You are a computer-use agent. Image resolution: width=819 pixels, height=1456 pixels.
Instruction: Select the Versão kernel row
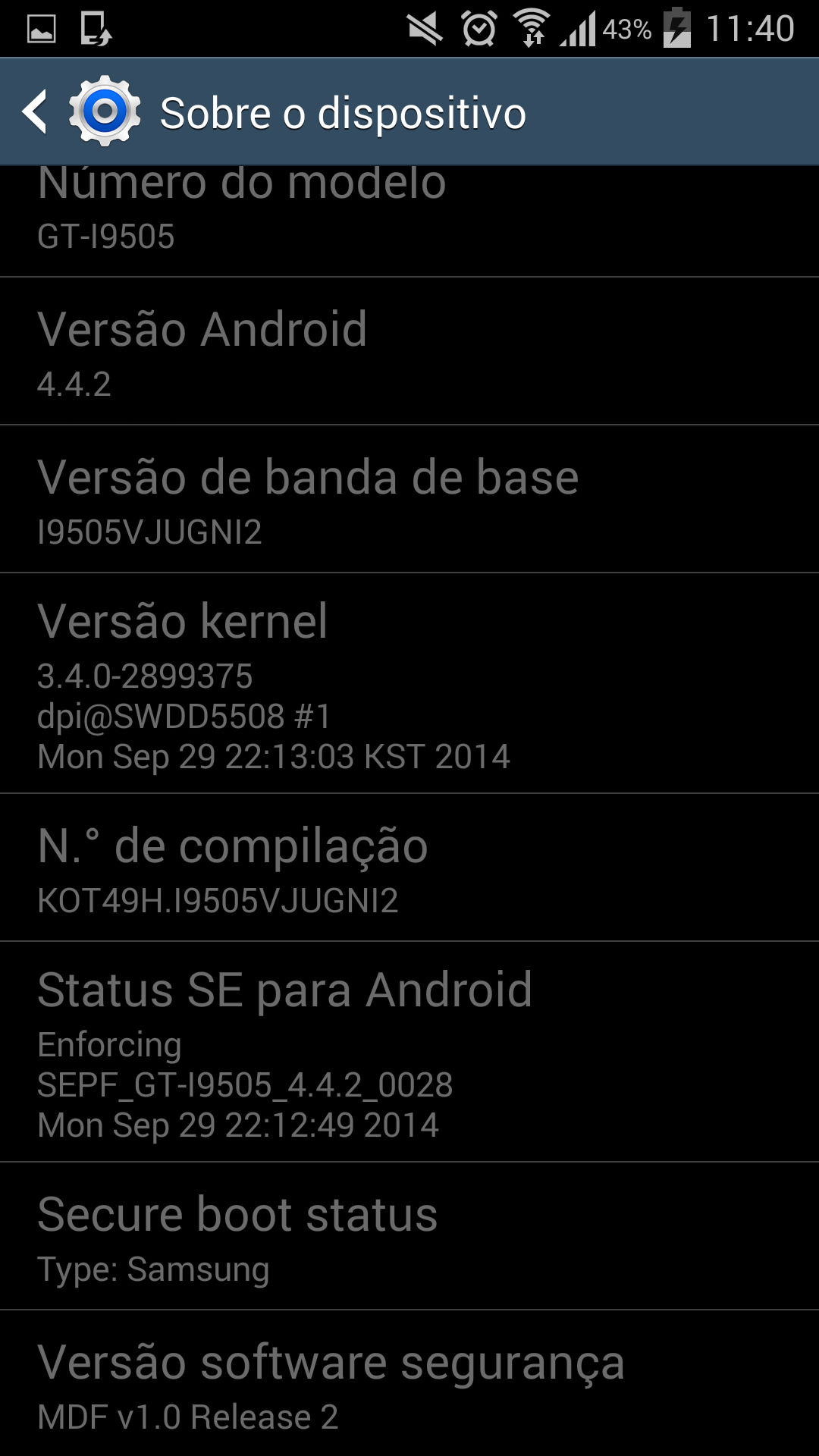[x=409, y=683]
